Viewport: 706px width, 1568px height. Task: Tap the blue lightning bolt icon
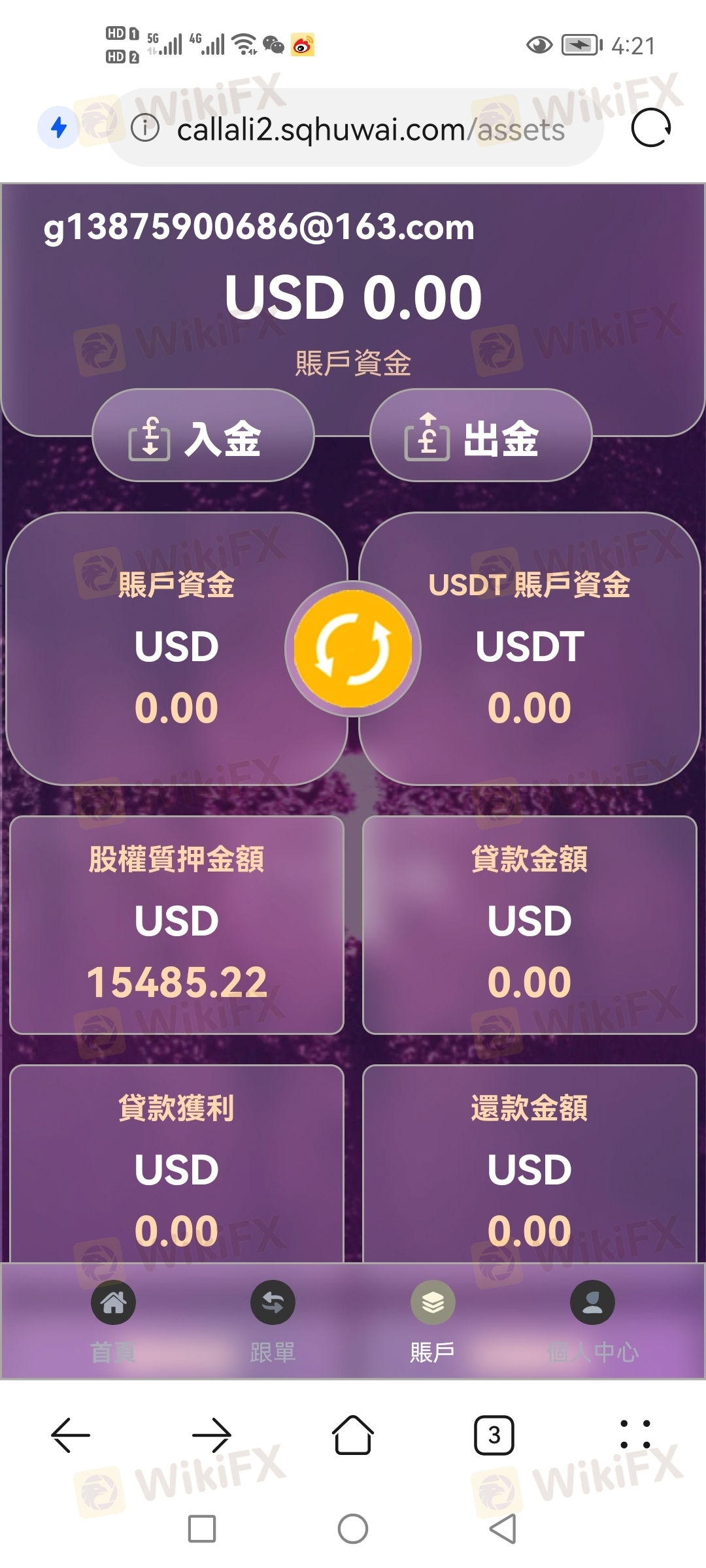(59, 127)
